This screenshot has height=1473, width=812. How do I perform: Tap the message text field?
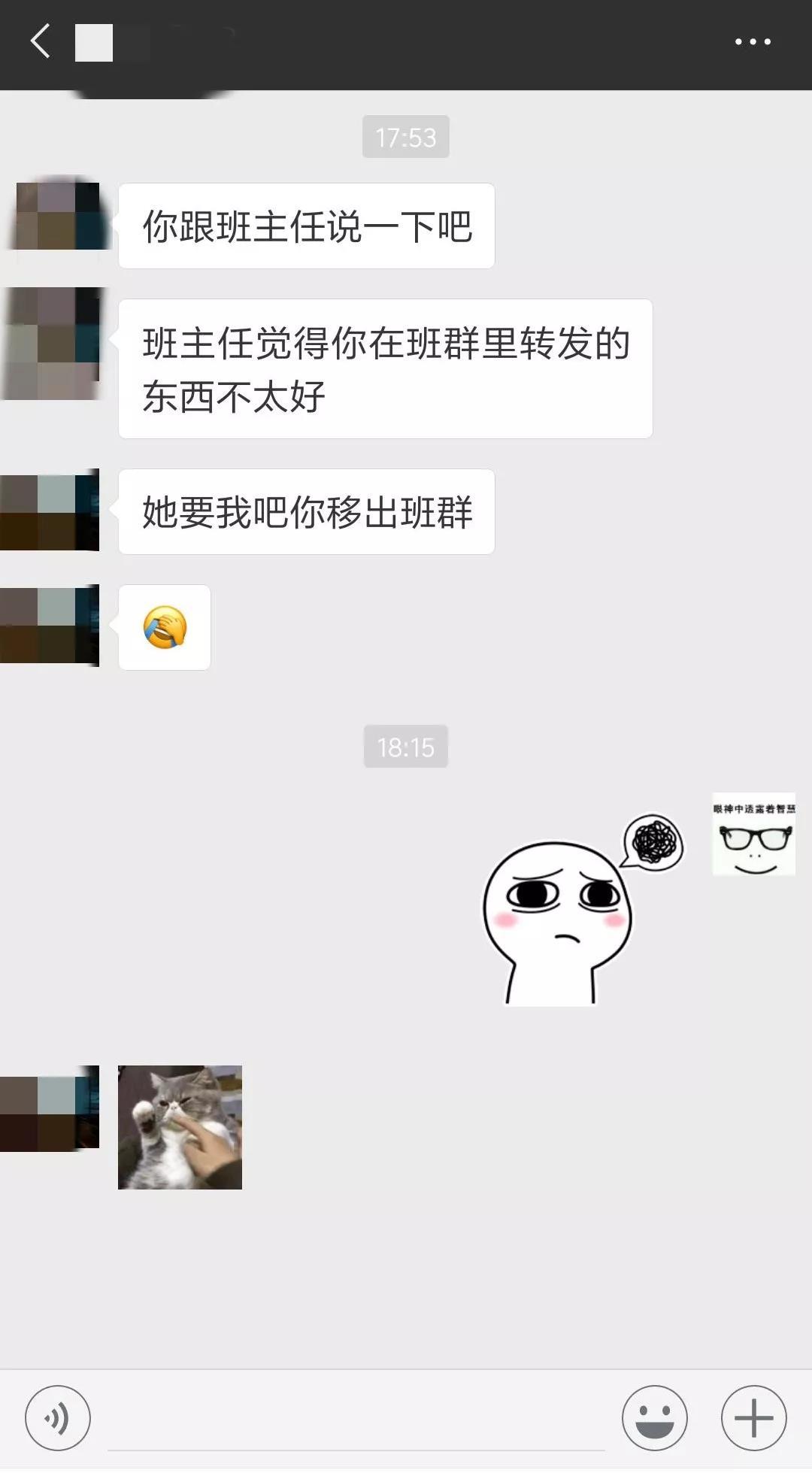pos(356,1421)
